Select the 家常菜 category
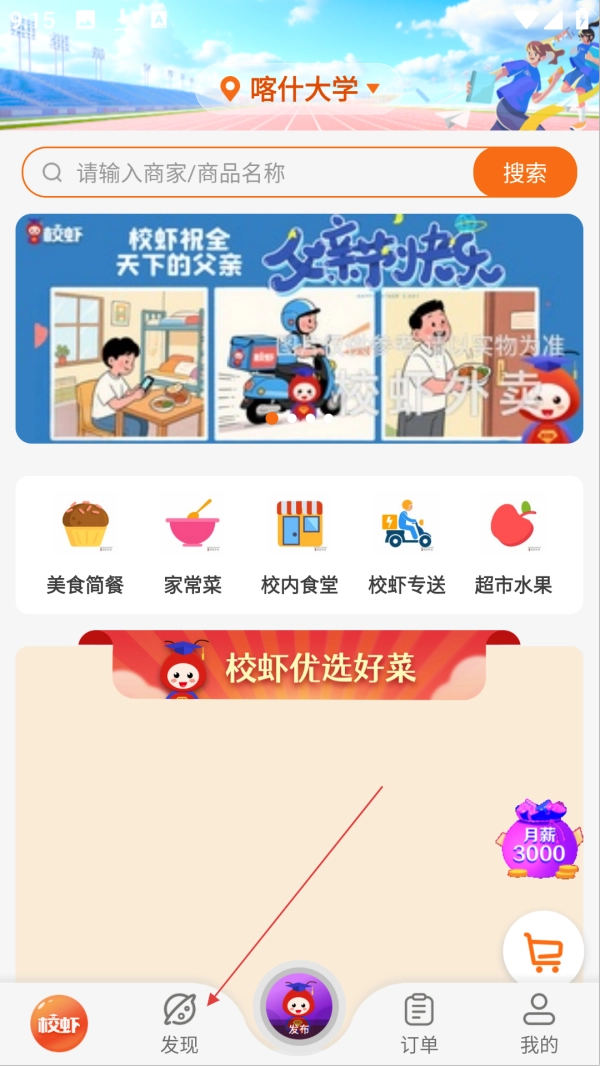600x1066 pixels. [x=193, y=546]
